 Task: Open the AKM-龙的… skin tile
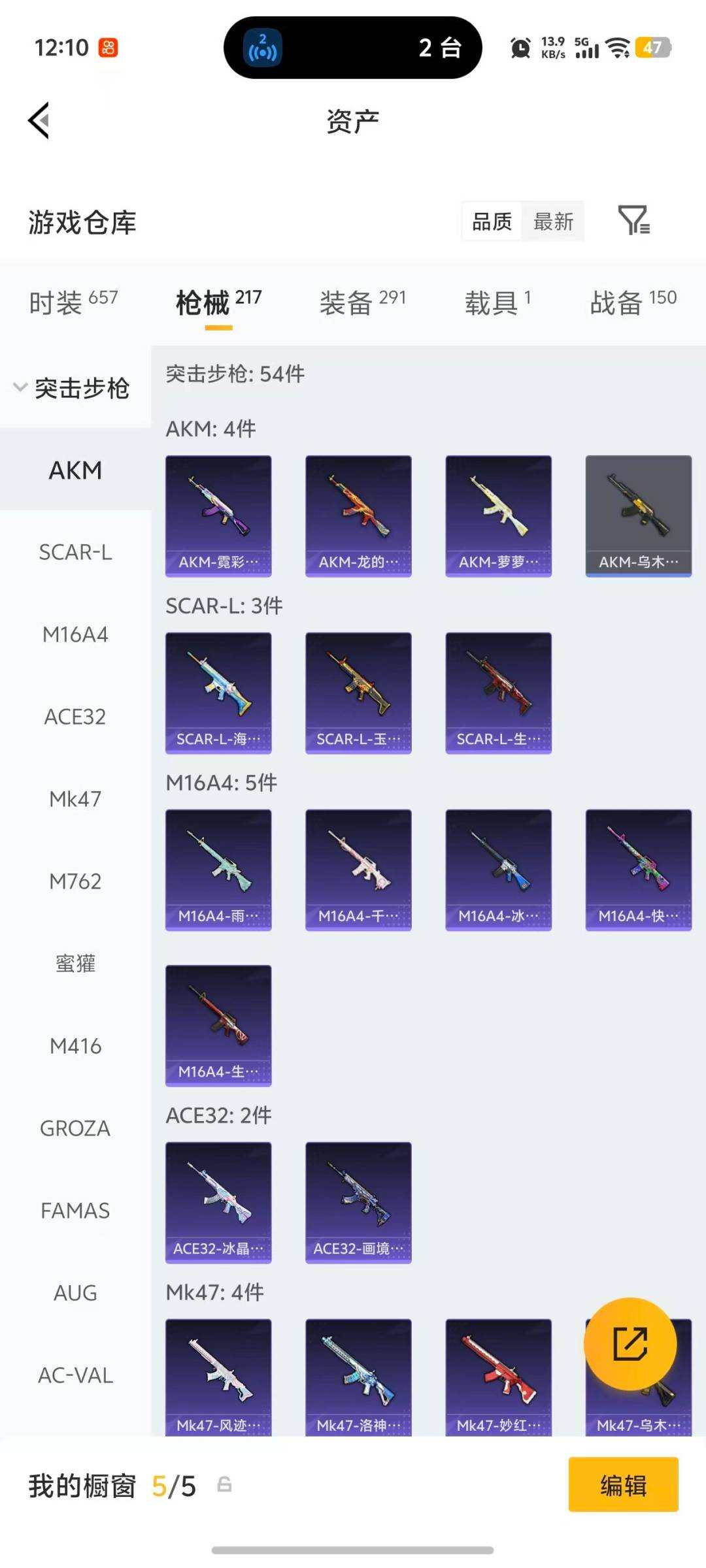[x=358, y=515]
